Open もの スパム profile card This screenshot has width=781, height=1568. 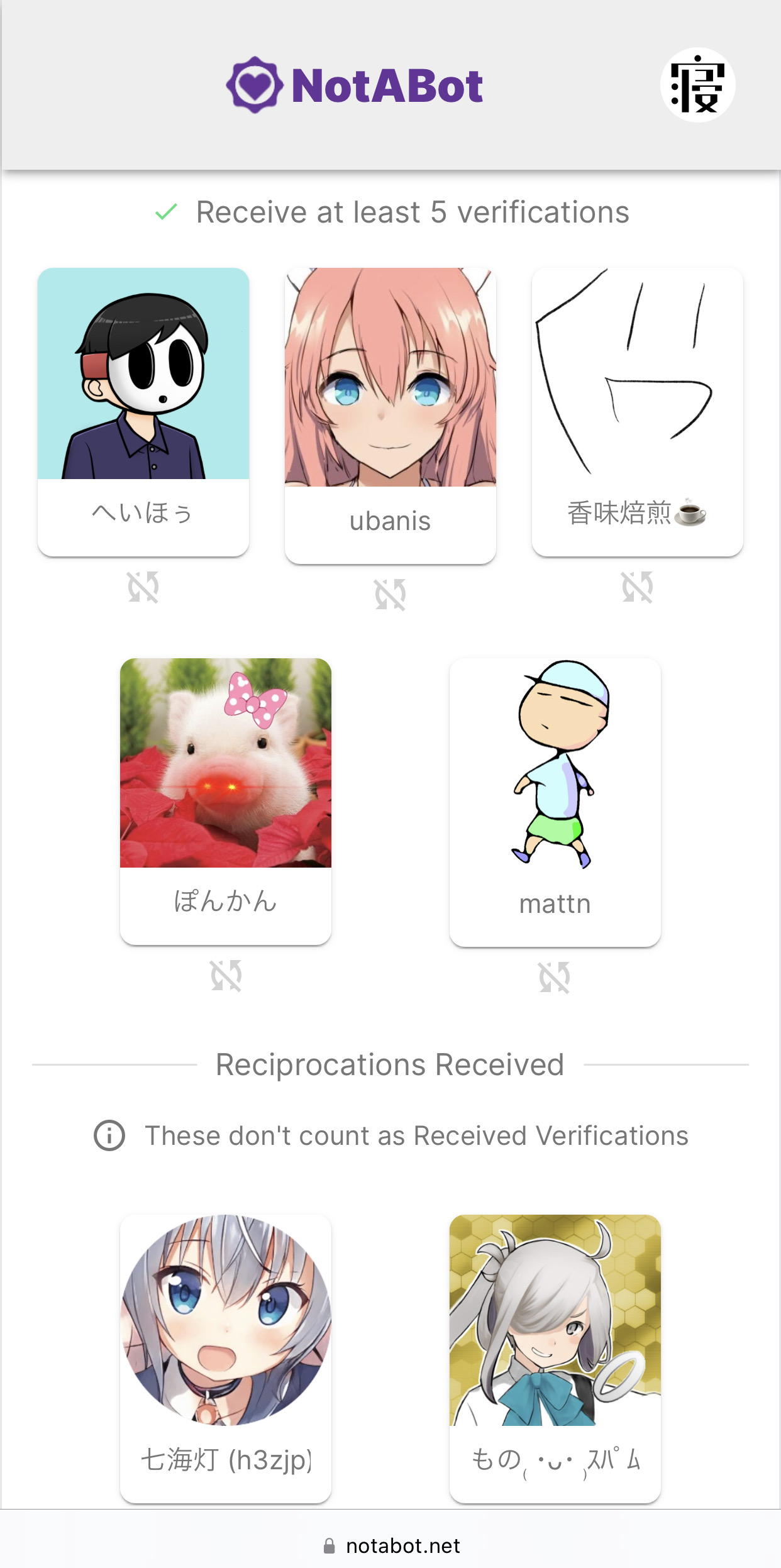(x=555, y=1358)
